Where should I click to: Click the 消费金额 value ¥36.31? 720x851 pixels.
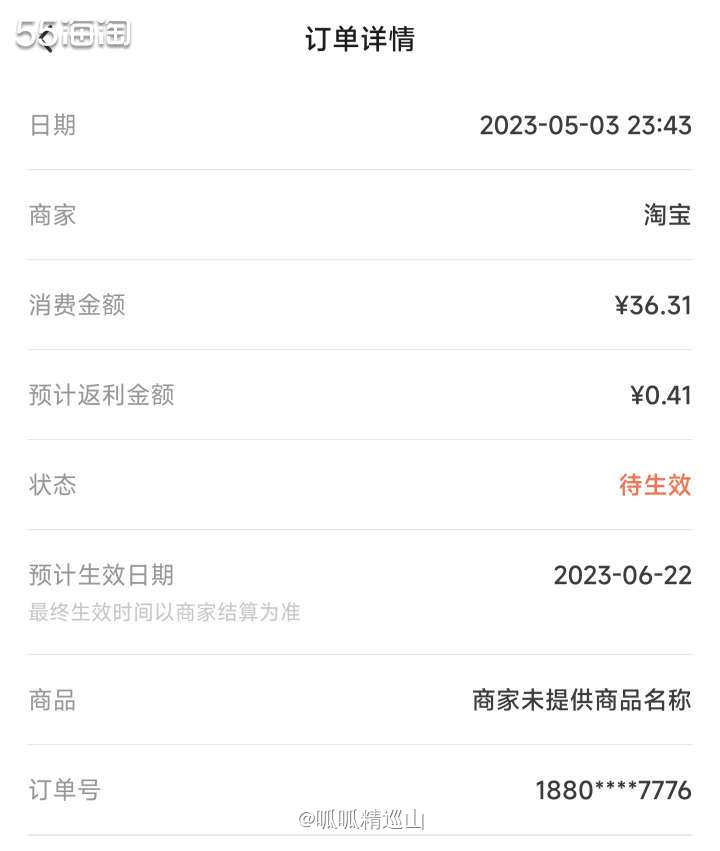[653, 305]
